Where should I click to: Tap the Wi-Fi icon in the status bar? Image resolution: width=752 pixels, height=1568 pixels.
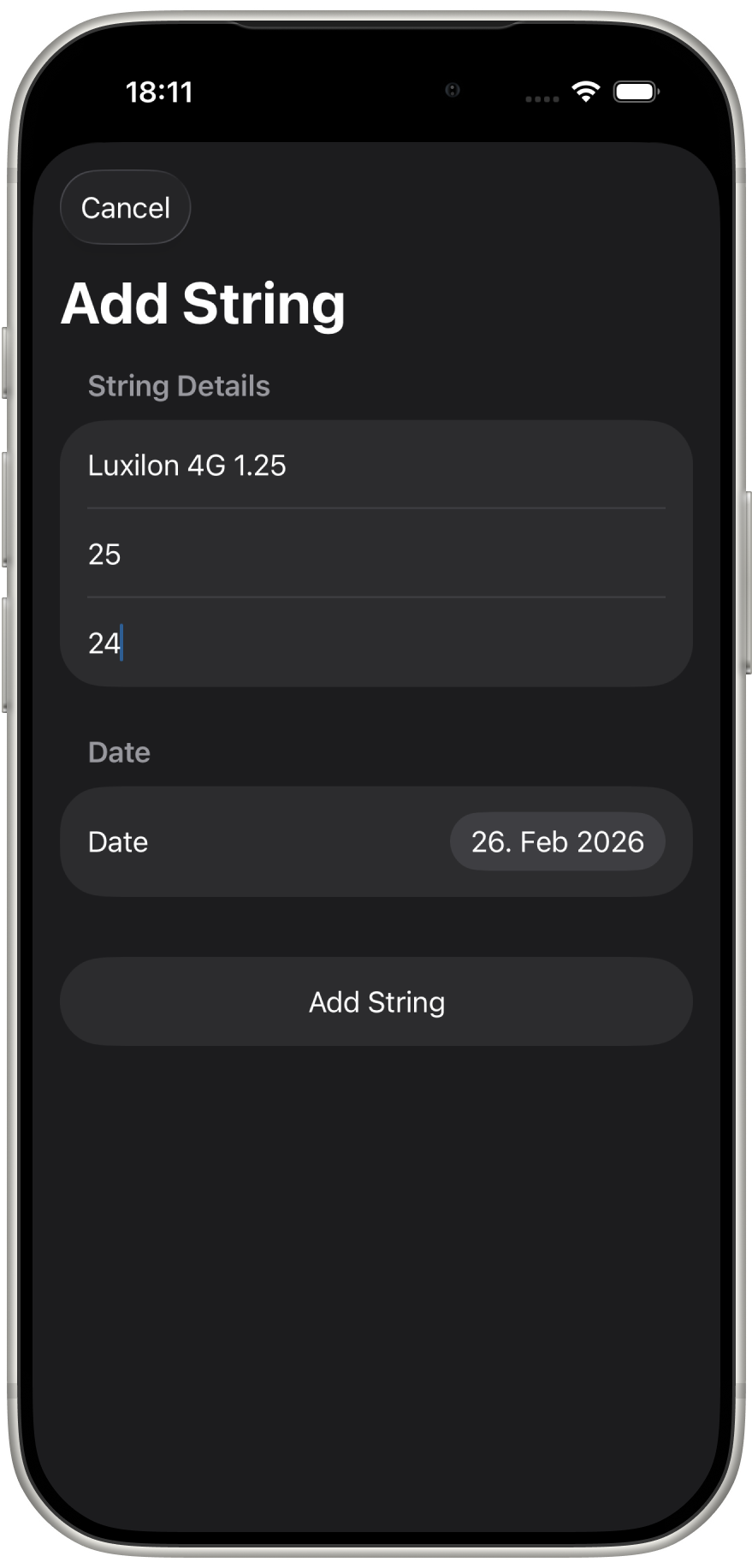[586, 91]
